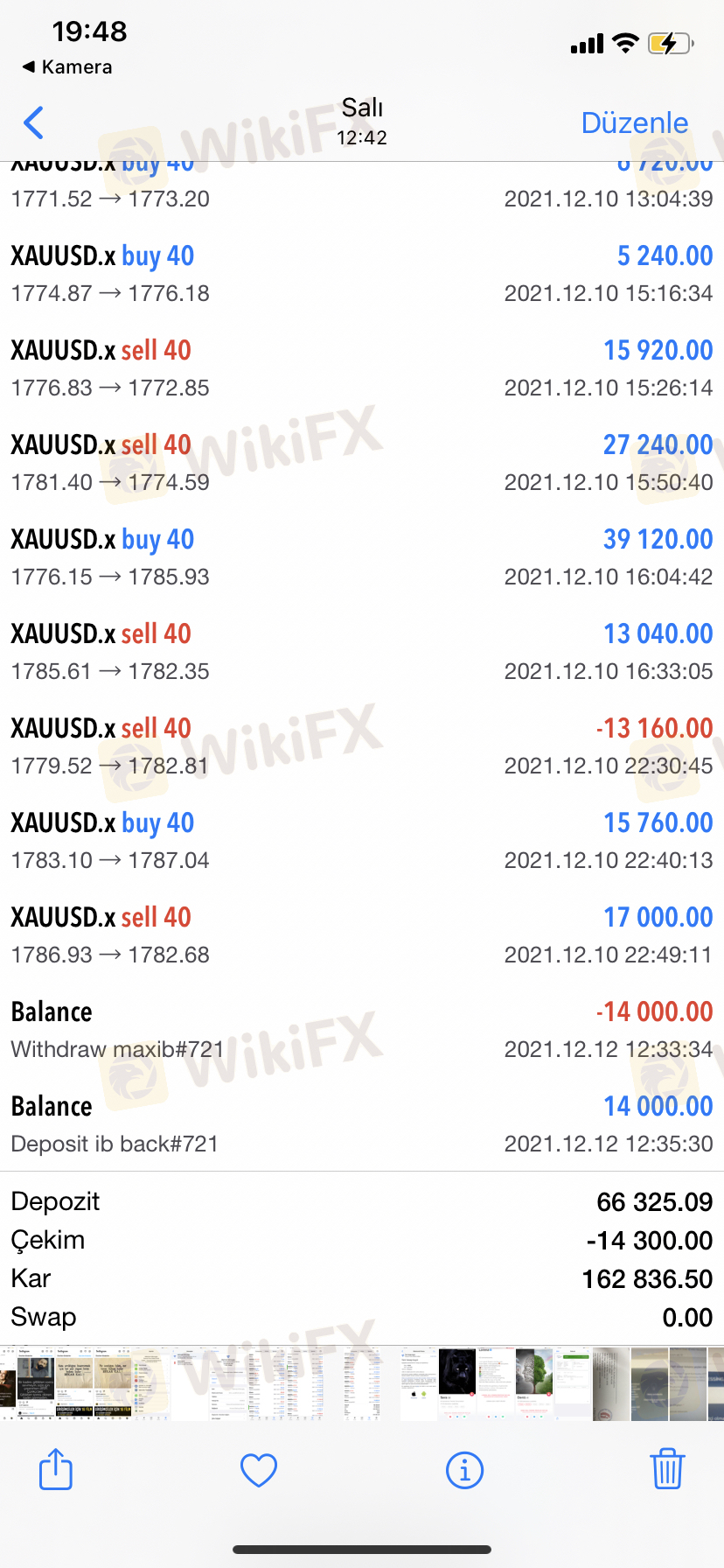This screenshot has width=724, height=1568.
Task: Delete this photo with the trash icon
Action: pos(667,1469)
